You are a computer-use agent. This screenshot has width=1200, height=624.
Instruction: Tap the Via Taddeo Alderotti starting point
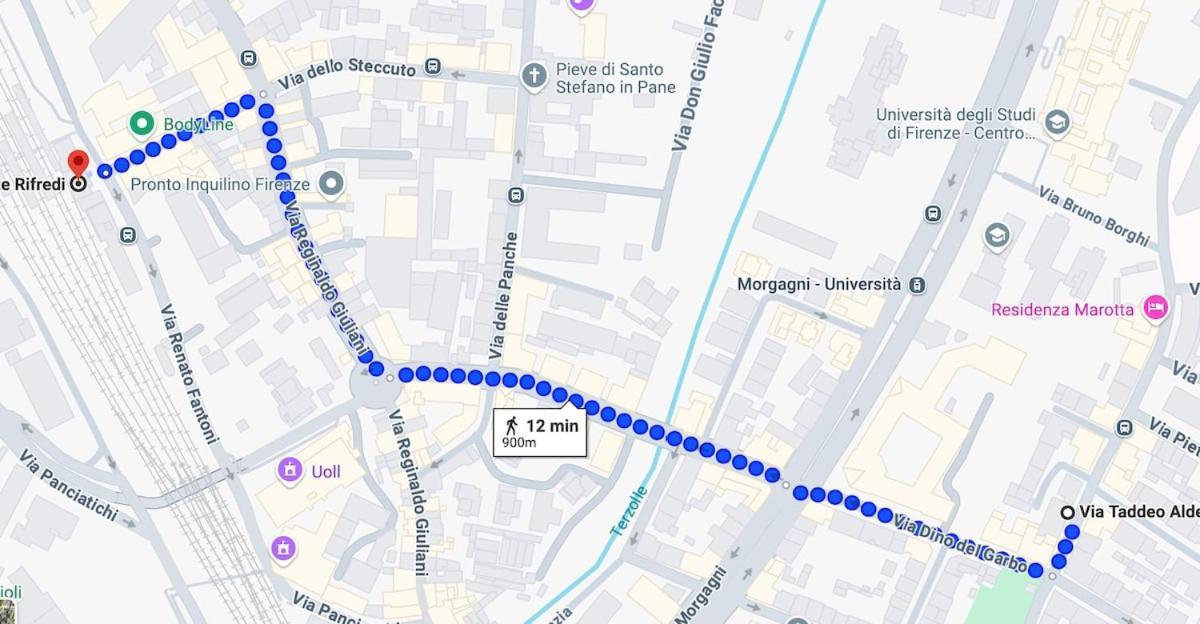[1067, 512]
